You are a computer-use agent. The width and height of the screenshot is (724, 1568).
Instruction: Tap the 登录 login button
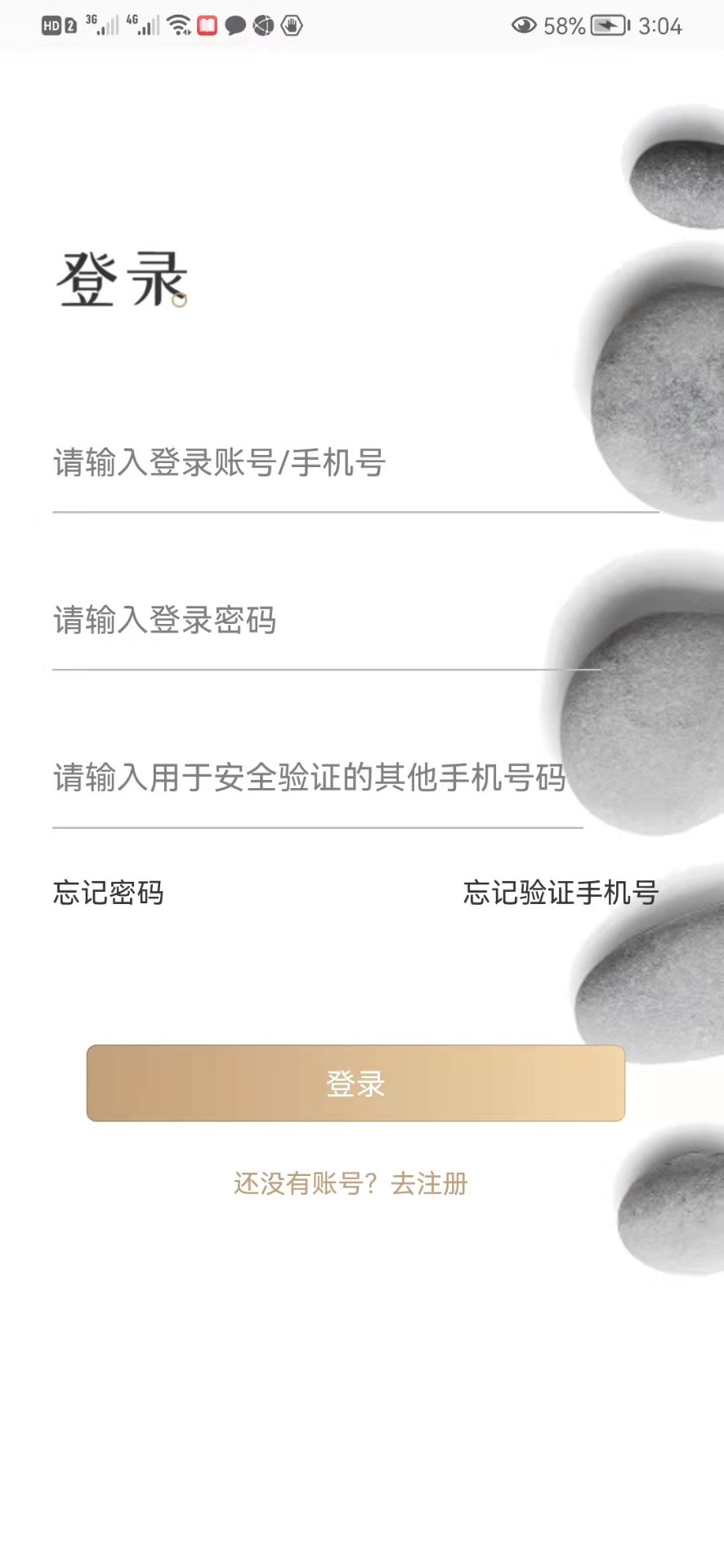click(x=355, y=1084)
